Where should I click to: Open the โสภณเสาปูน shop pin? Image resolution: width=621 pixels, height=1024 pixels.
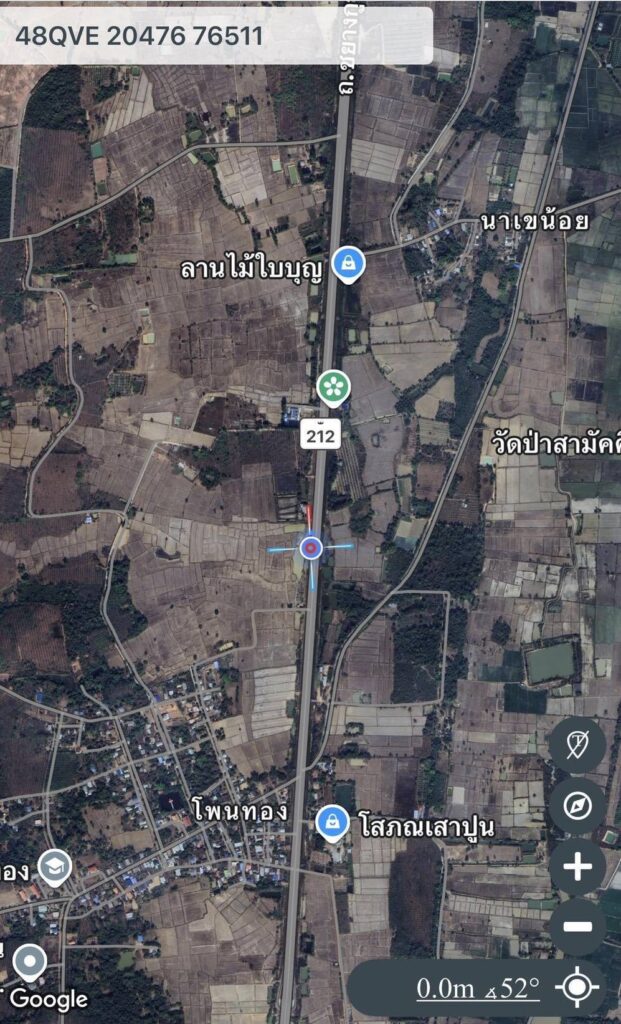pos(332,823)
